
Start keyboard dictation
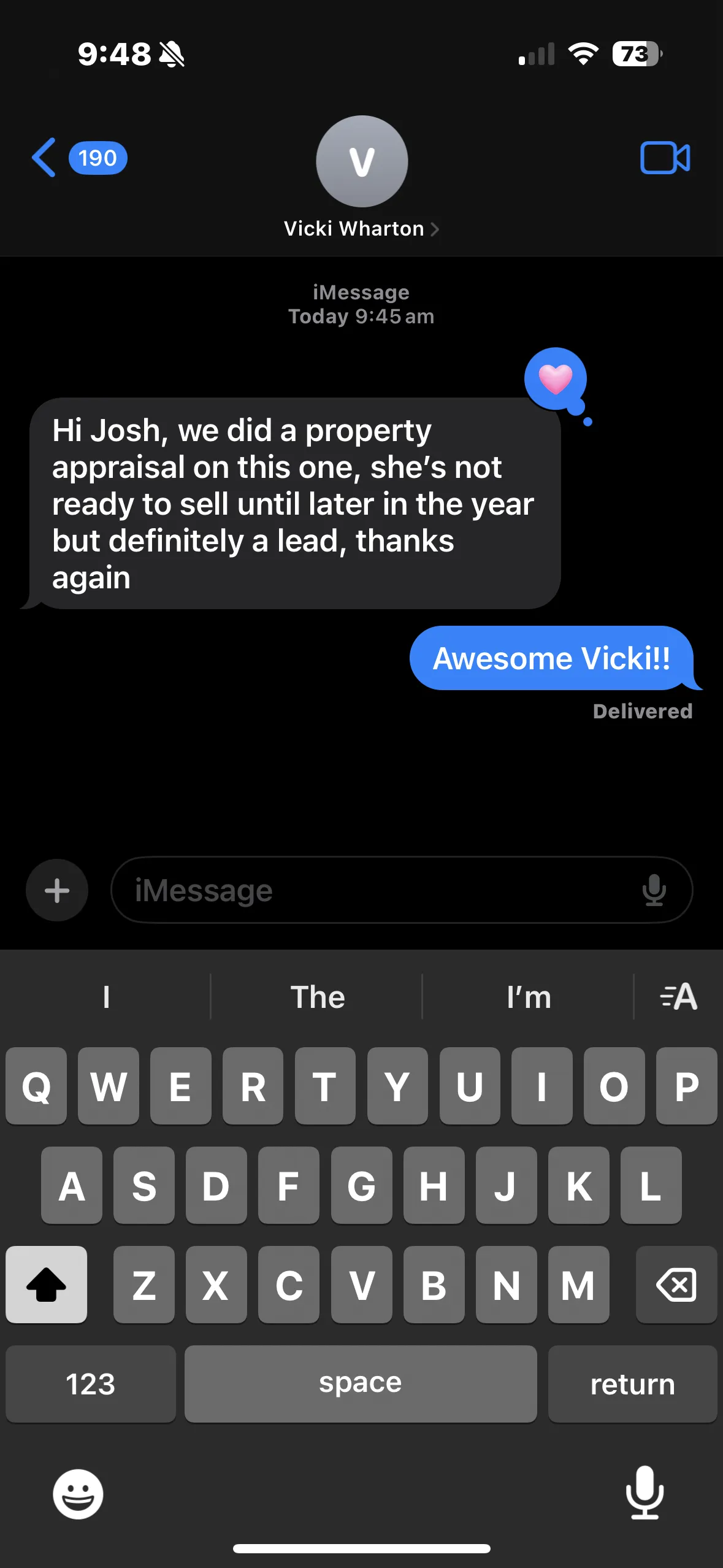pyautogui.click(x=645, y=1493)
